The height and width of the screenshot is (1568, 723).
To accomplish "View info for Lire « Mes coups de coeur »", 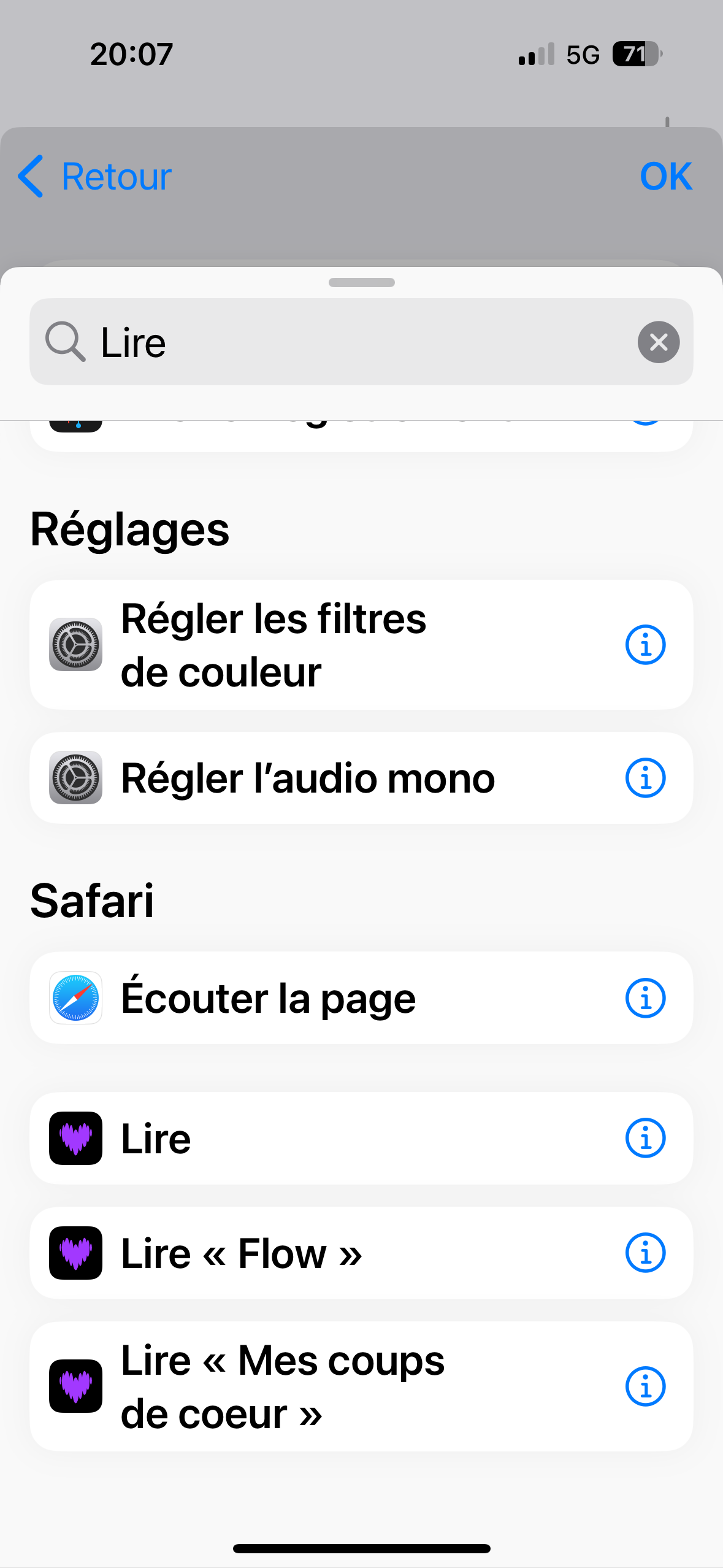I will (645, 1386).
